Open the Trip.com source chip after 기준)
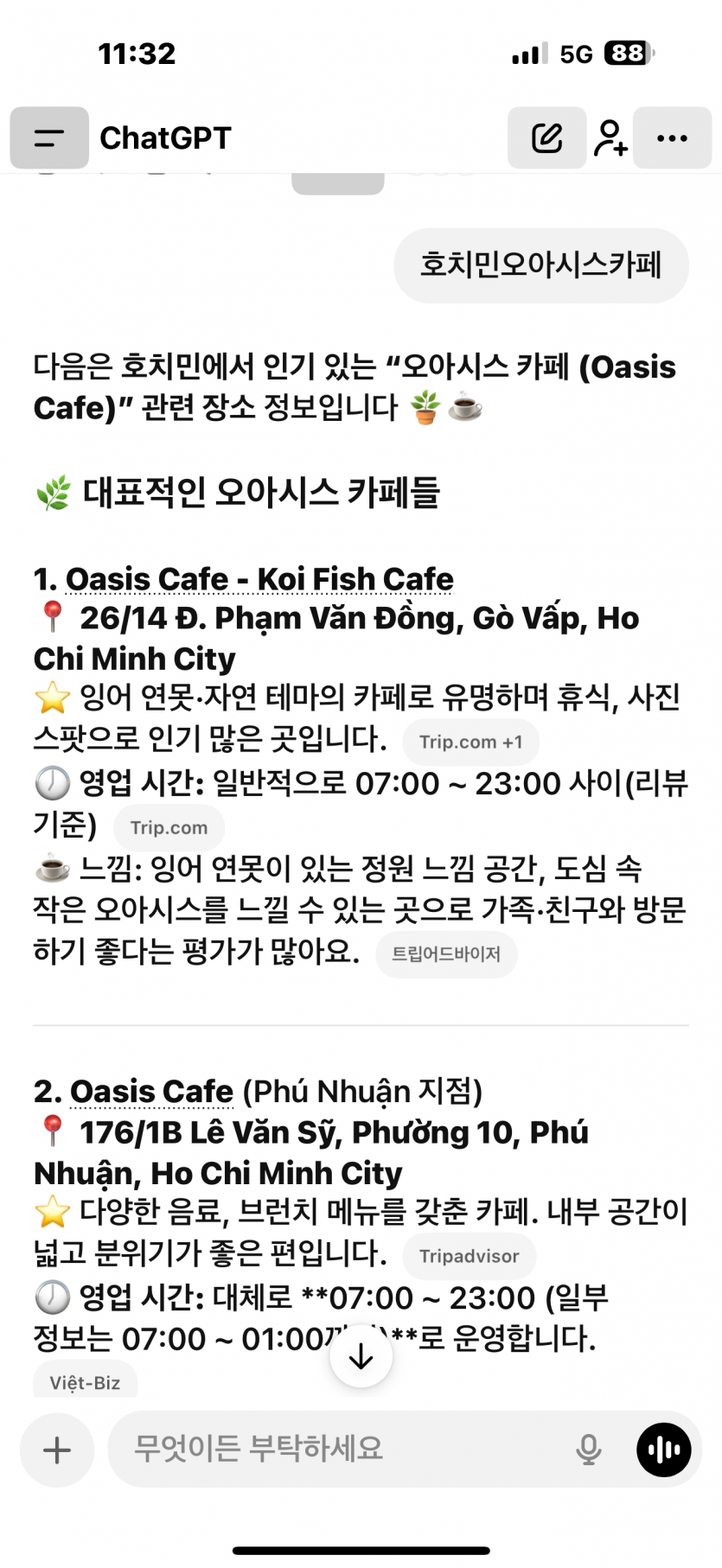Image resolution: width=722 pixels, height=1568 pixels. 169,828
